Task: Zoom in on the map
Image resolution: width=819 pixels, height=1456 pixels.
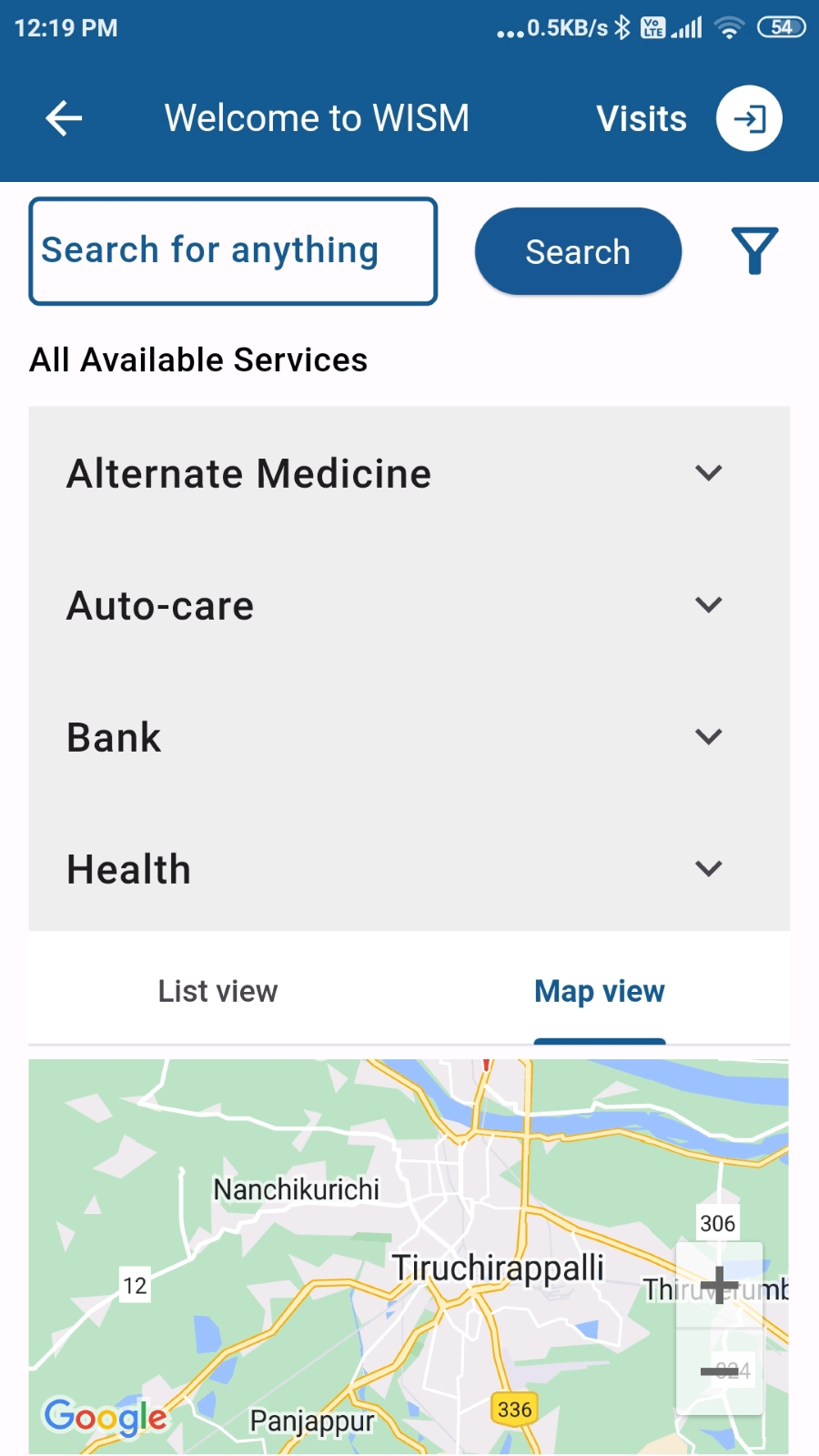Action: click(x=719, y=1285)
